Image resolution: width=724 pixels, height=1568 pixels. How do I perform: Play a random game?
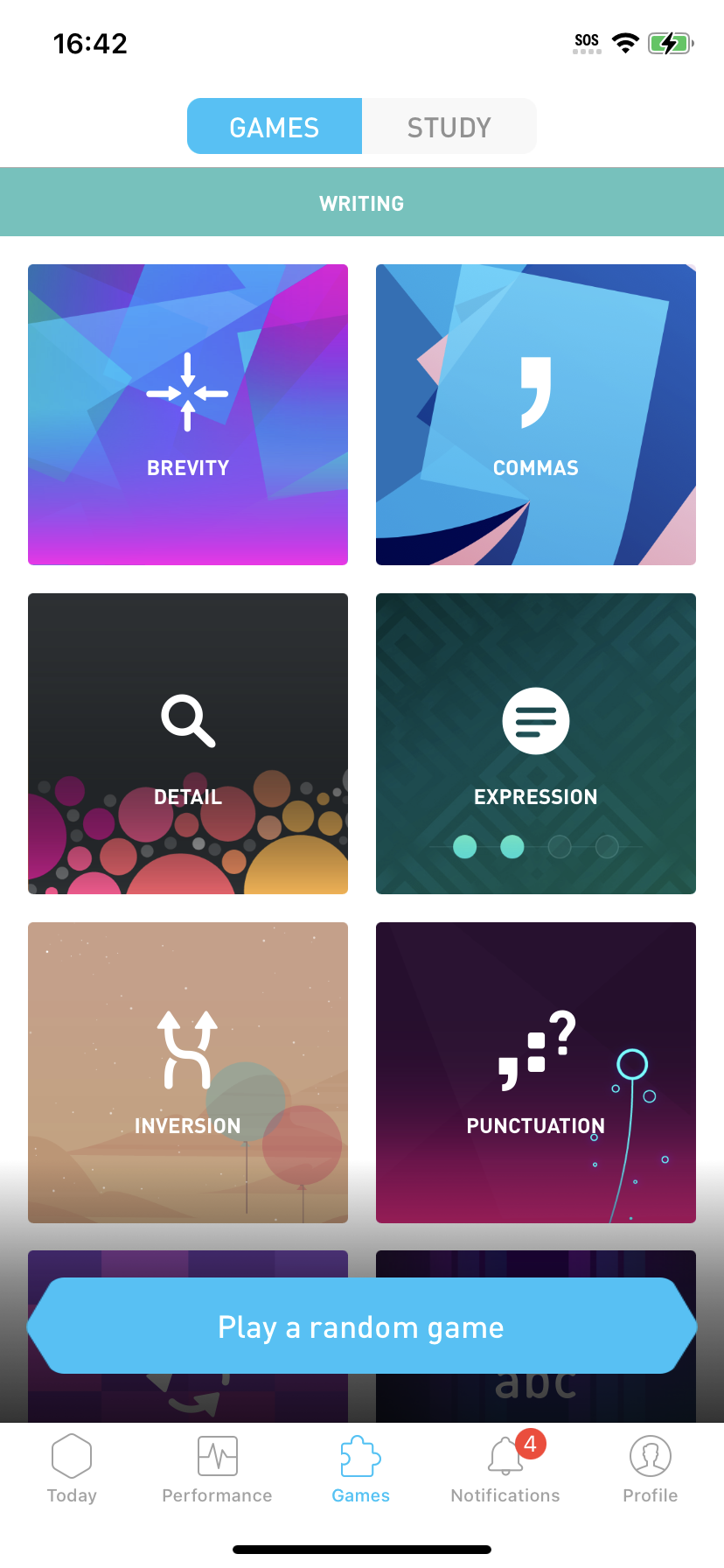pos(362,1326)
